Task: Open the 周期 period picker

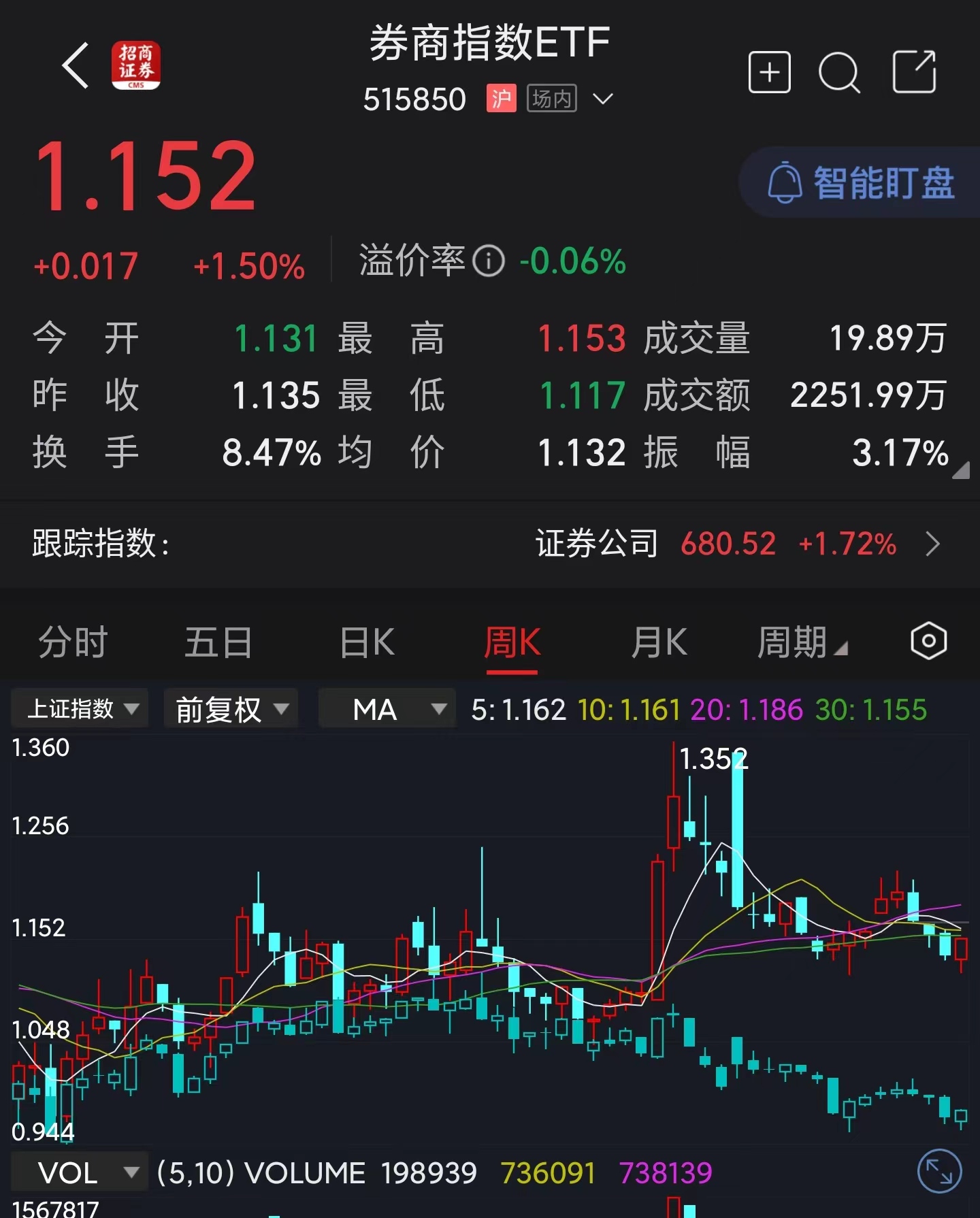Action: click(802, 642)
